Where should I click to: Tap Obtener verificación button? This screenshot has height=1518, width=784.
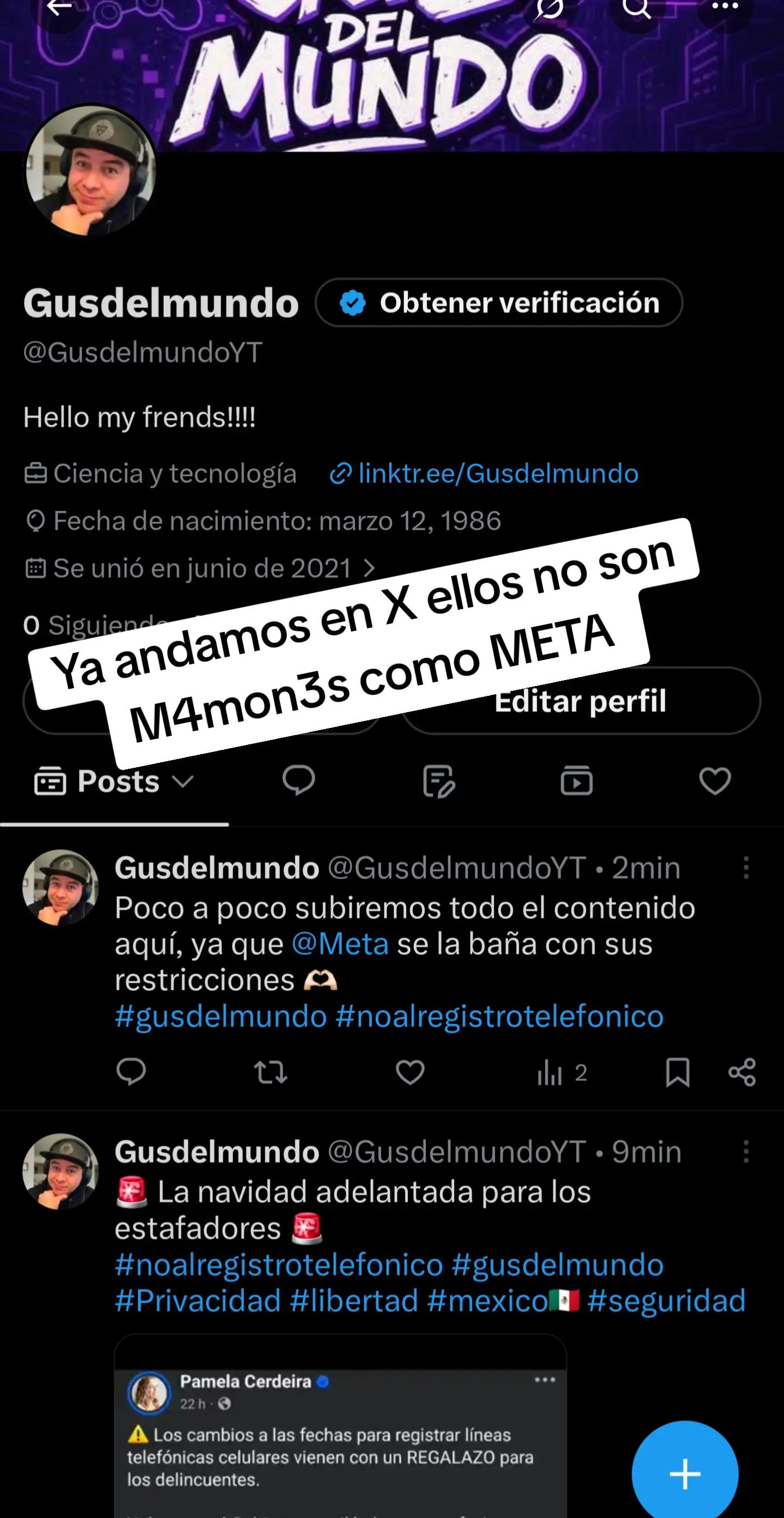pos(499,302)
